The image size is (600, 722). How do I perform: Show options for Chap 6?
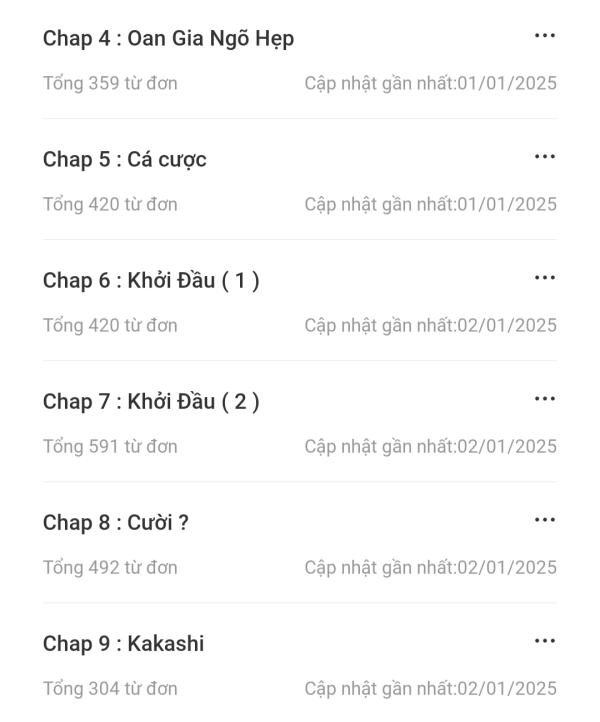[x=544, y=278]
